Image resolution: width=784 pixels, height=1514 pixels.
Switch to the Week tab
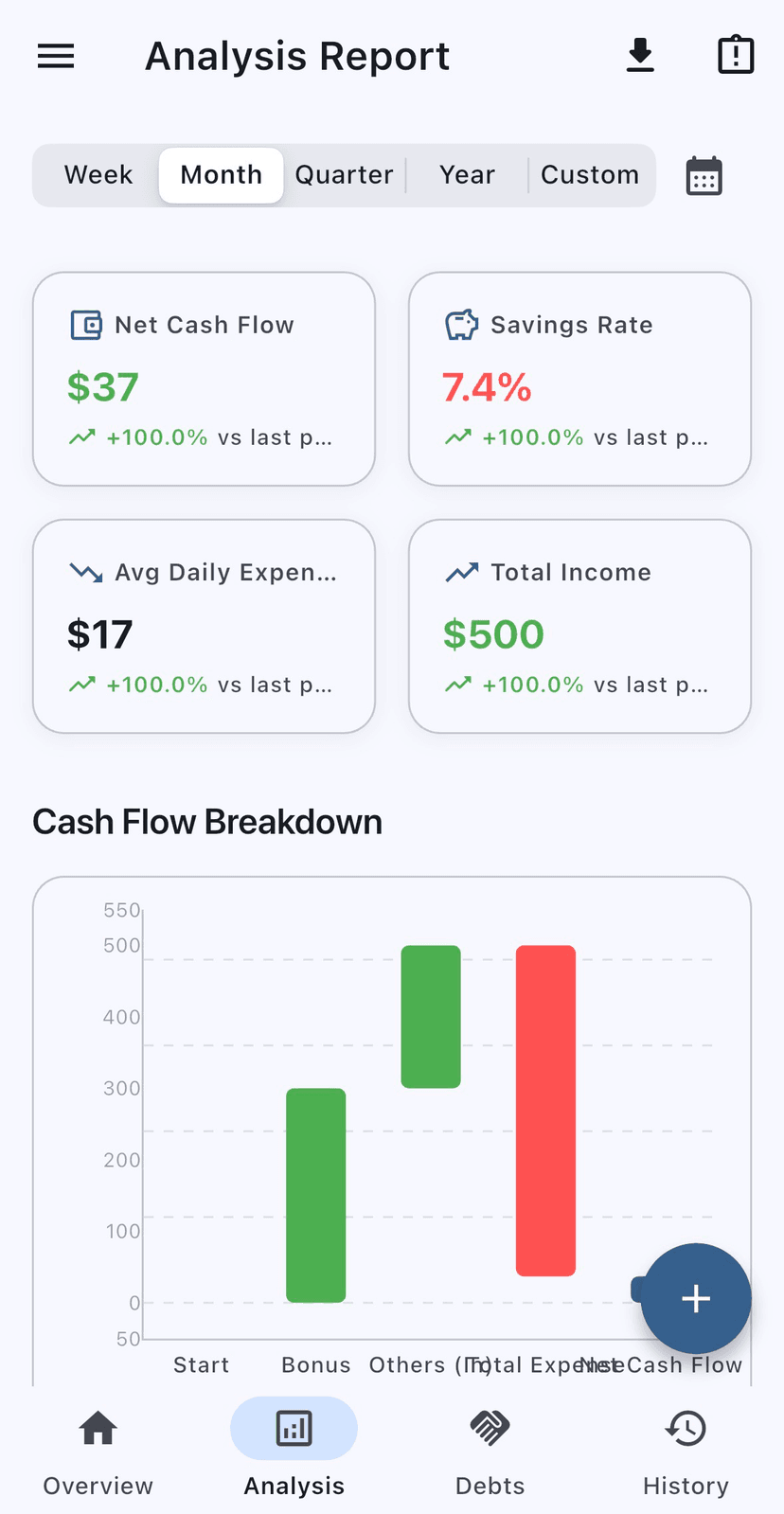click(x=98, y=175)
